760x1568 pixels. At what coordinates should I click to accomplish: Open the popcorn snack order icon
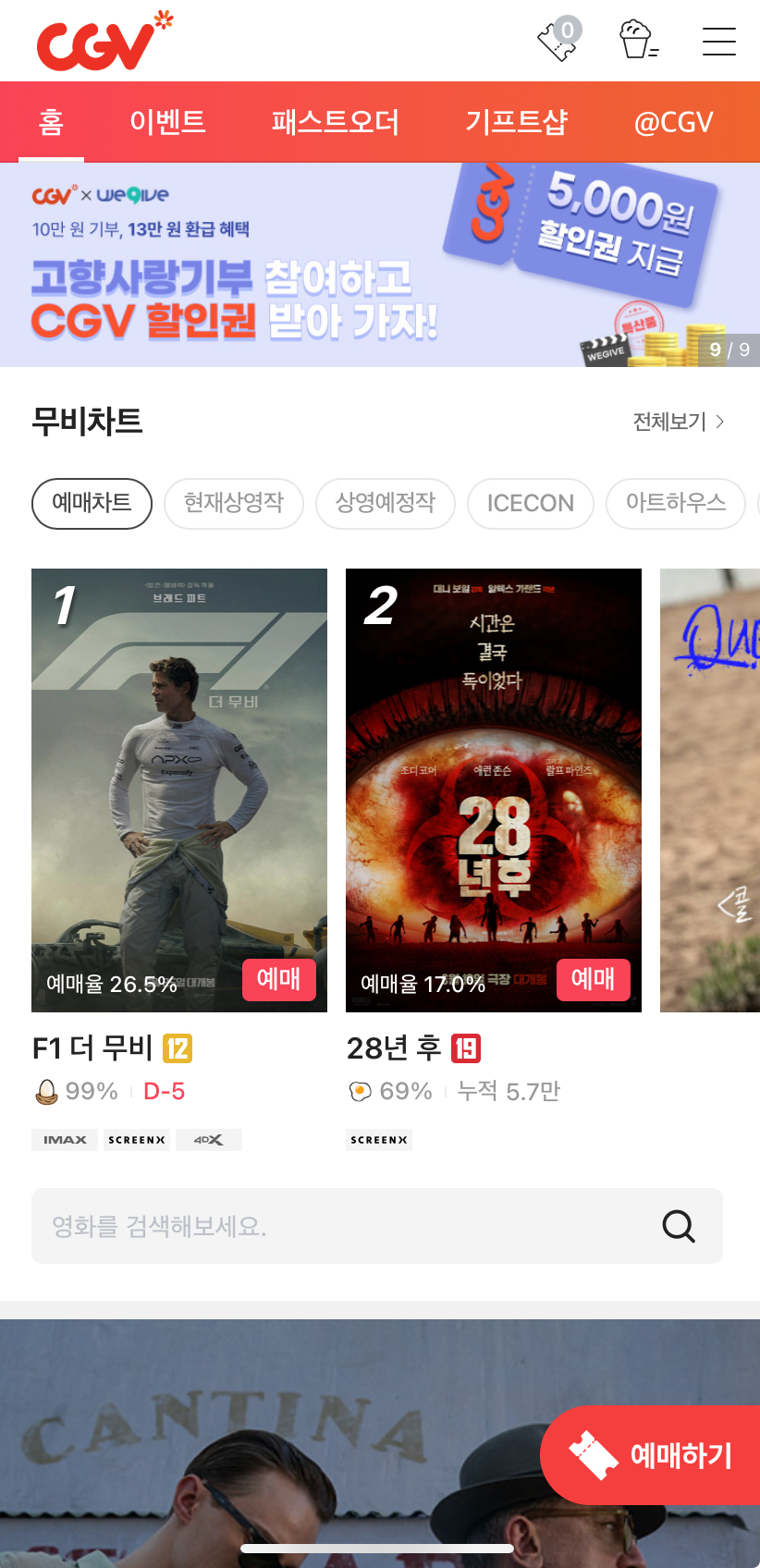[x=637, y=40]
